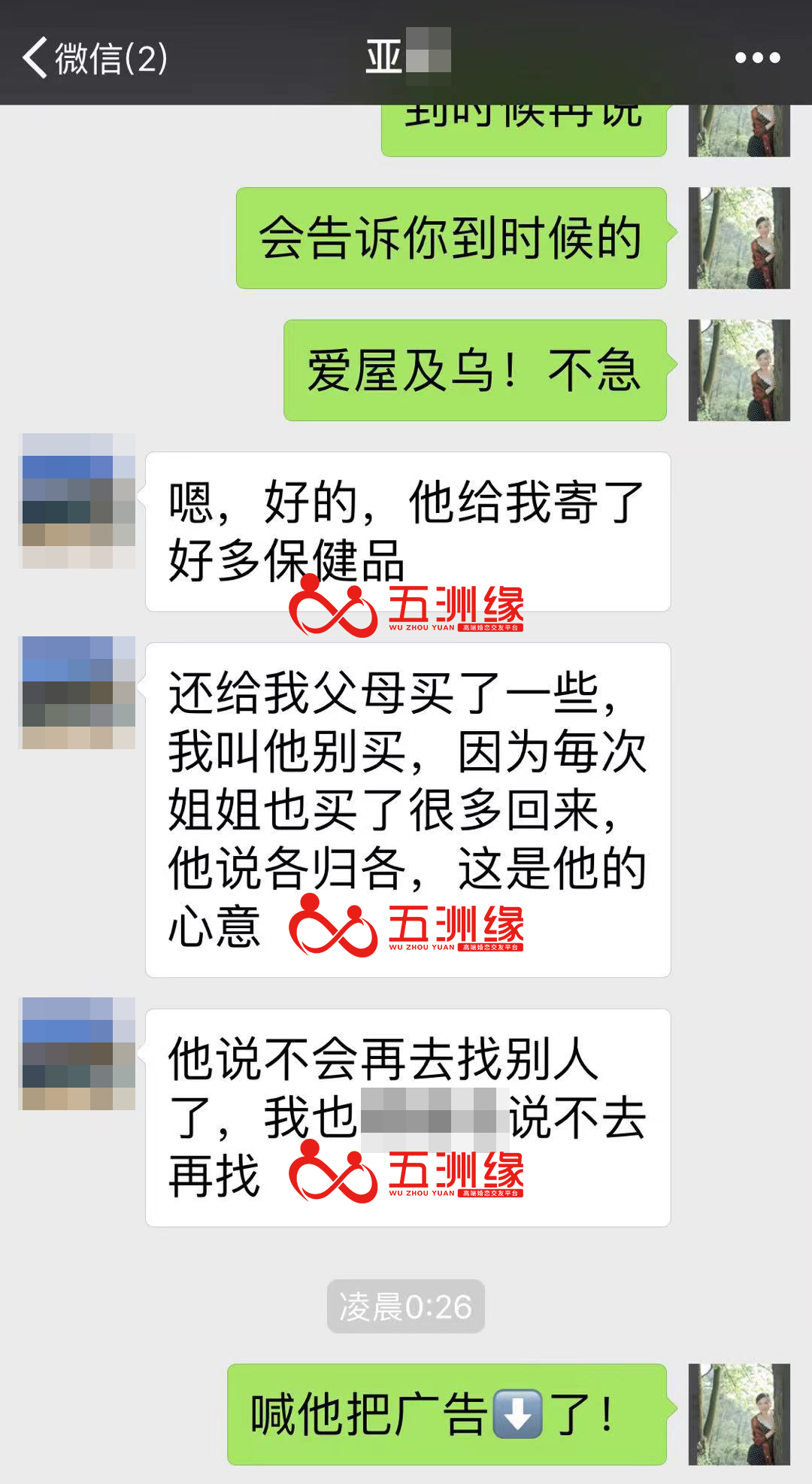View contact profile beside 他说不会再去找别人了

point(78,1053)
